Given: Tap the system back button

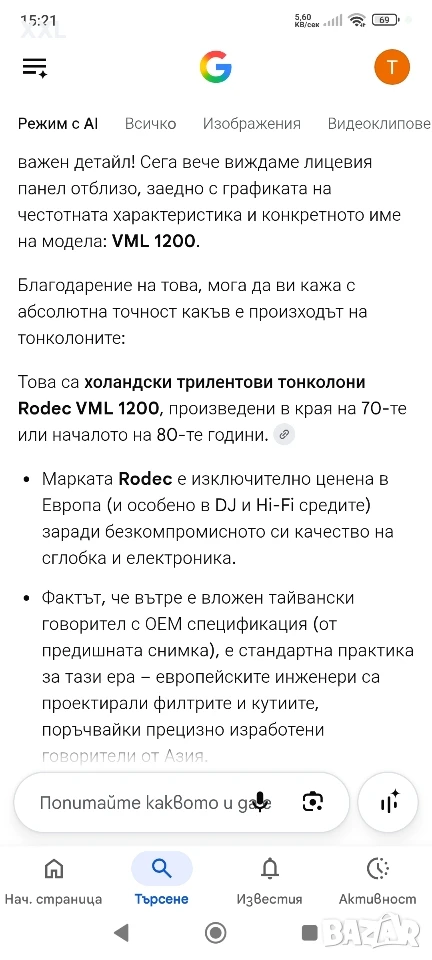Looking at the screenshot, I should [x=121, y=932].
